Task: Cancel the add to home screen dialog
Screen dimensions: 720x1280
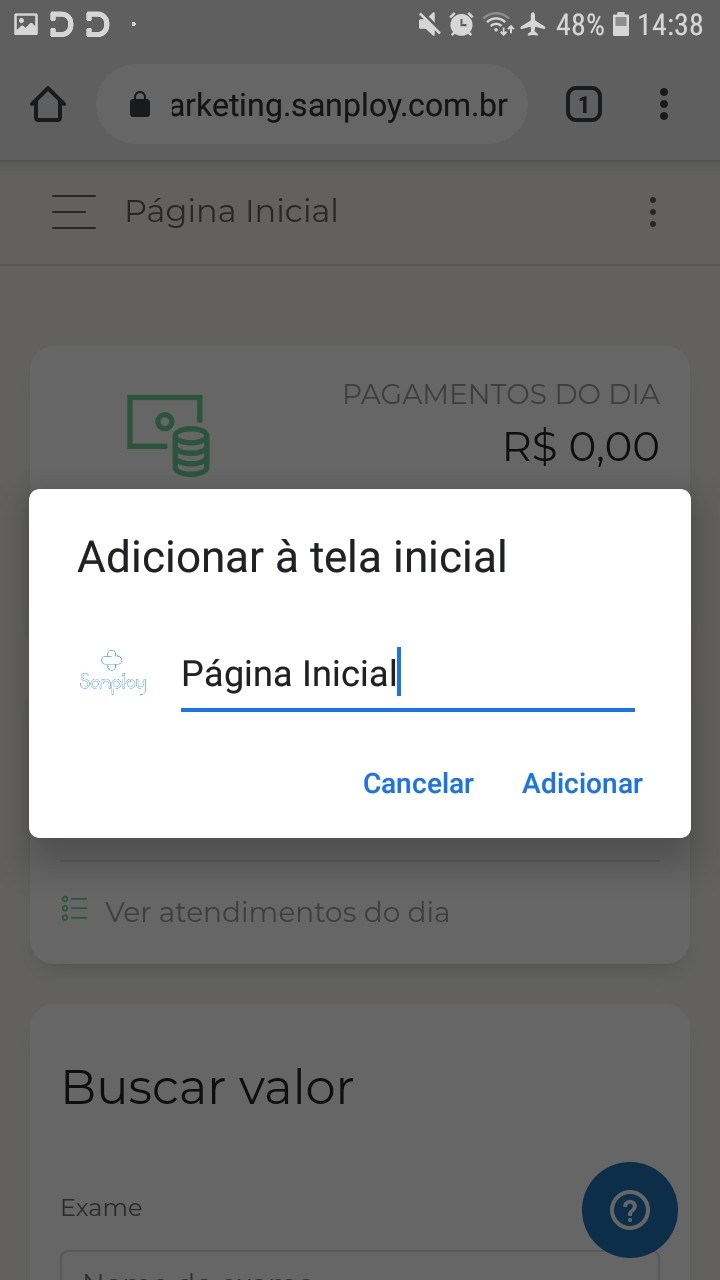Action: 418,783
